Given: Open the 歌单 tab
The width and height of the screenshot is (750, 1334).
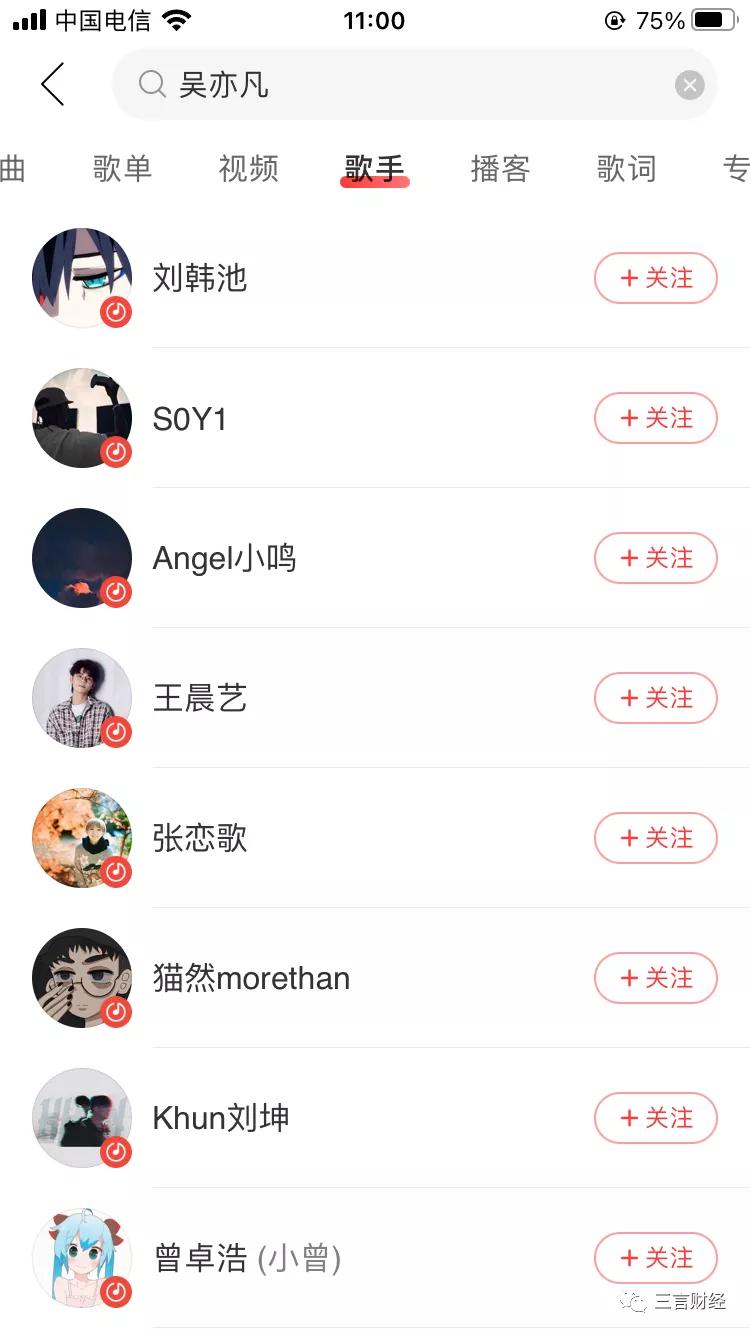Looking at the screenshot, I should pyautogui.click(x=124, y=169).
